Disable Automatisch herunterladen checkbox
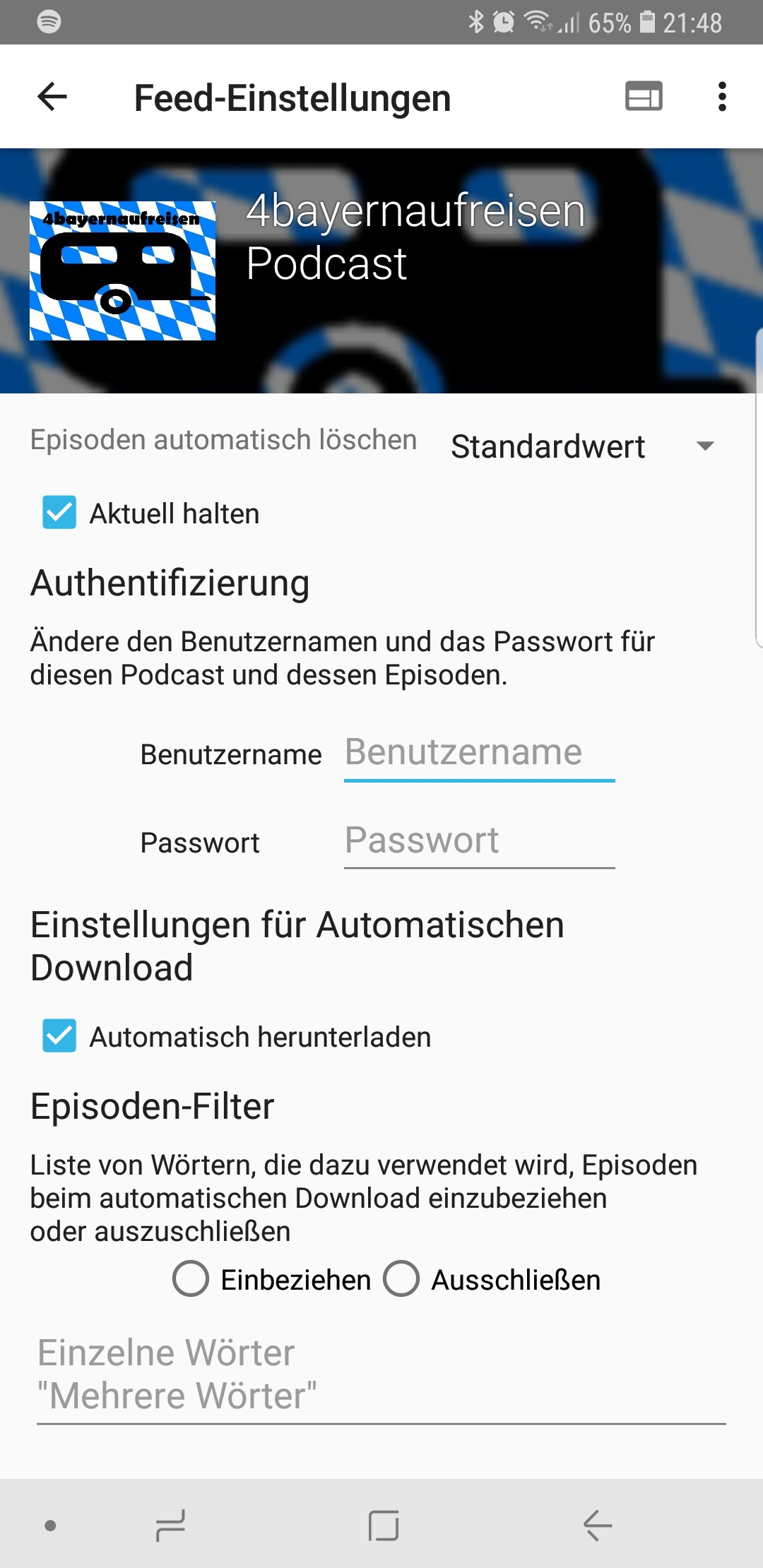 pyautogui.click(x=59, y=1036)
